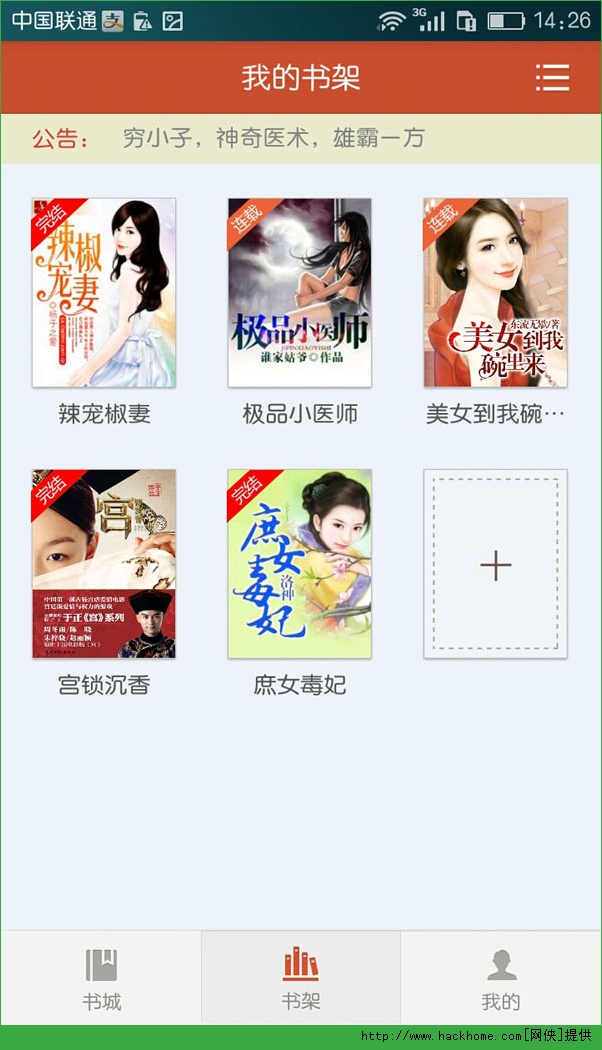Add a new book with plus tile
This screenshot has height=1050, width=602.
point(495,565)
